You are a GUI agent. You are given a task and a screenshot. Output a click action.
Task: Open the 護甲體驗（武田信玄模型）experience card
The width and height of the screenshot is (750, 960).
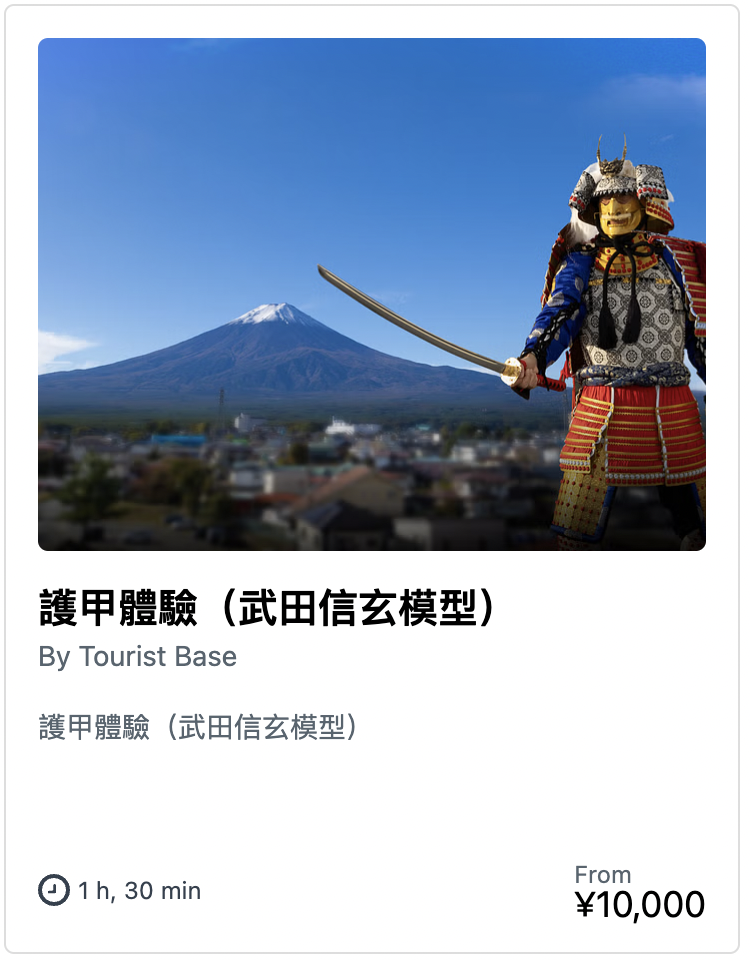point(267,608)
